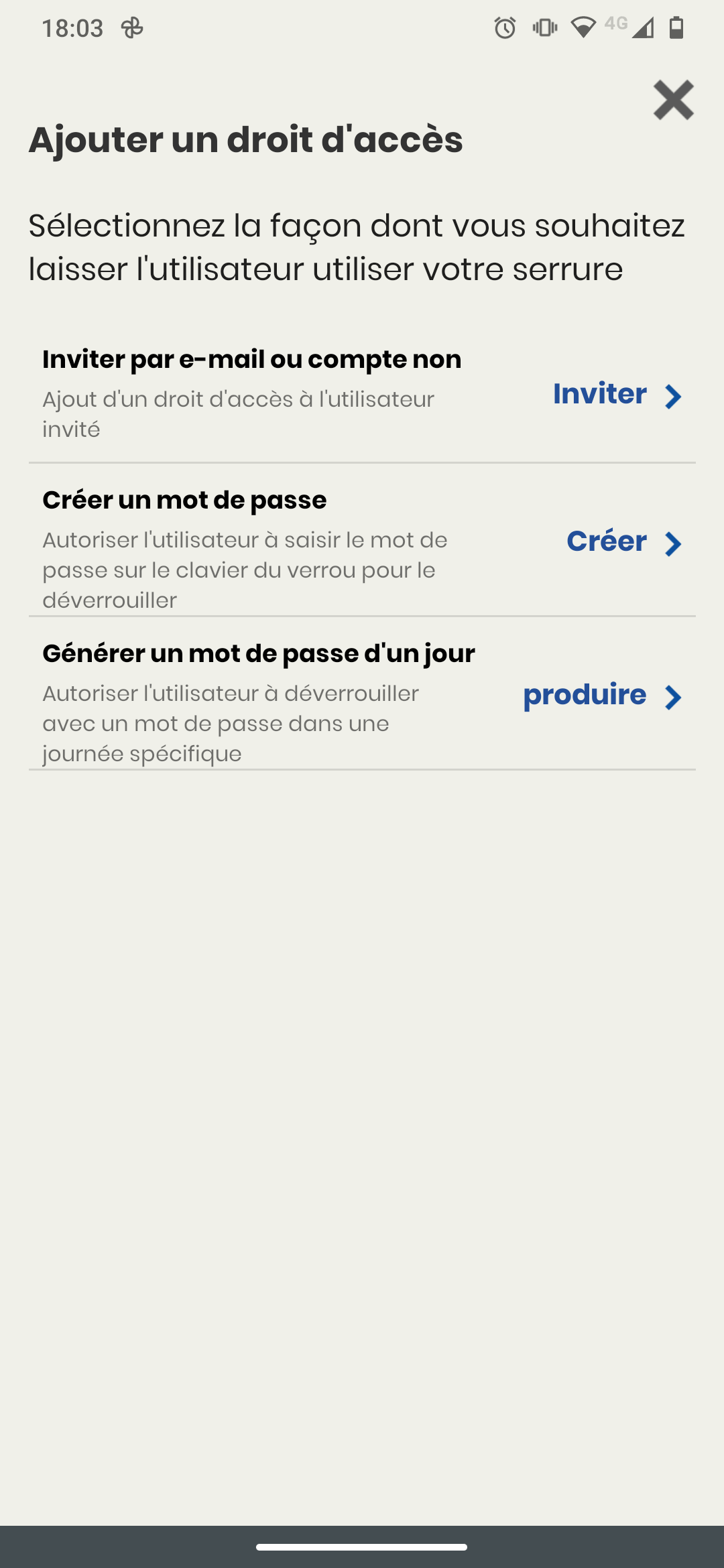The width and height of the screenshot is (724, 1568).
Task: Tap Créer to create a password
Action: point(623,541)
